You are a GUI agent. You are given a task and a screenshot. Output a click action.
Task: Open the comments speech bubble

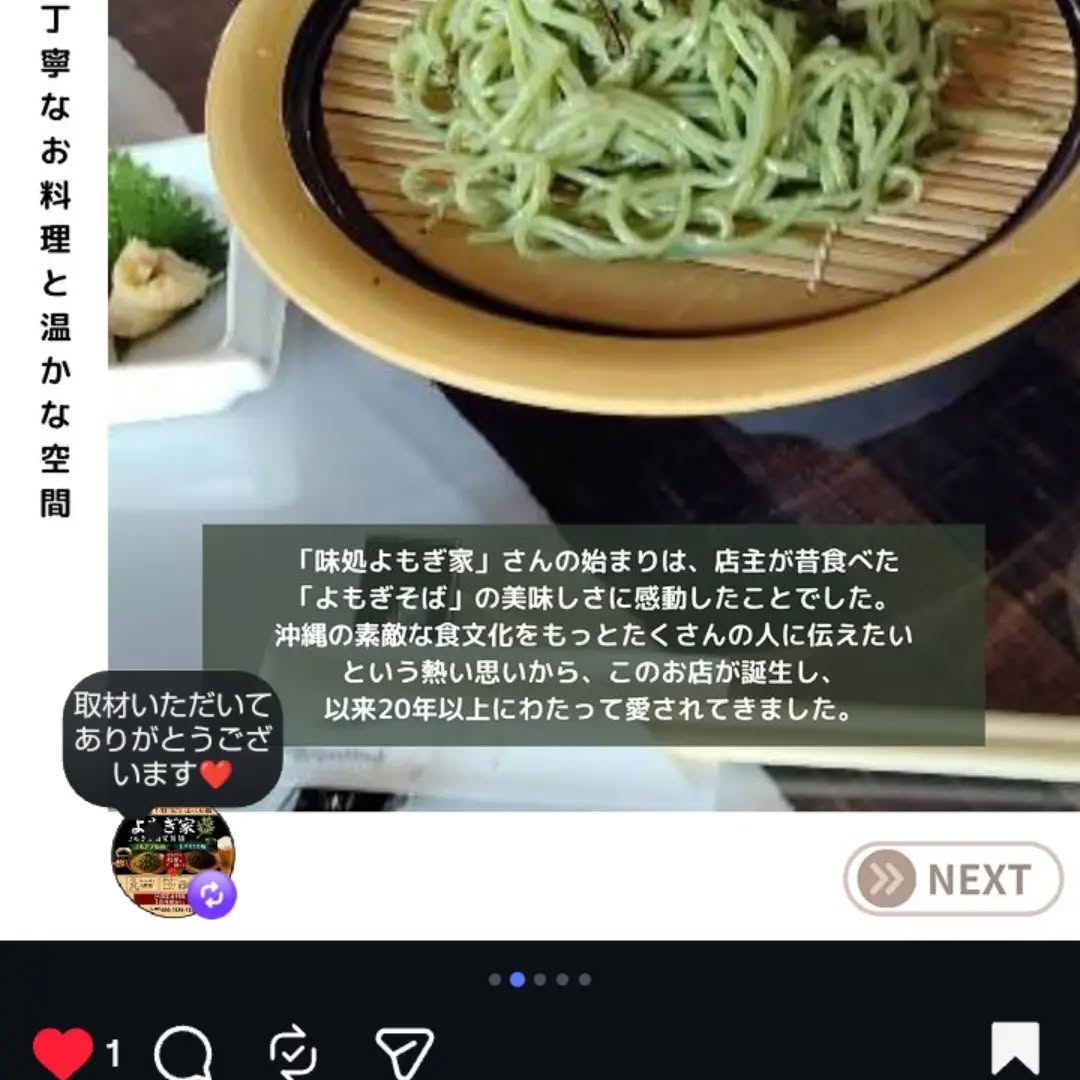[183, 1052]
